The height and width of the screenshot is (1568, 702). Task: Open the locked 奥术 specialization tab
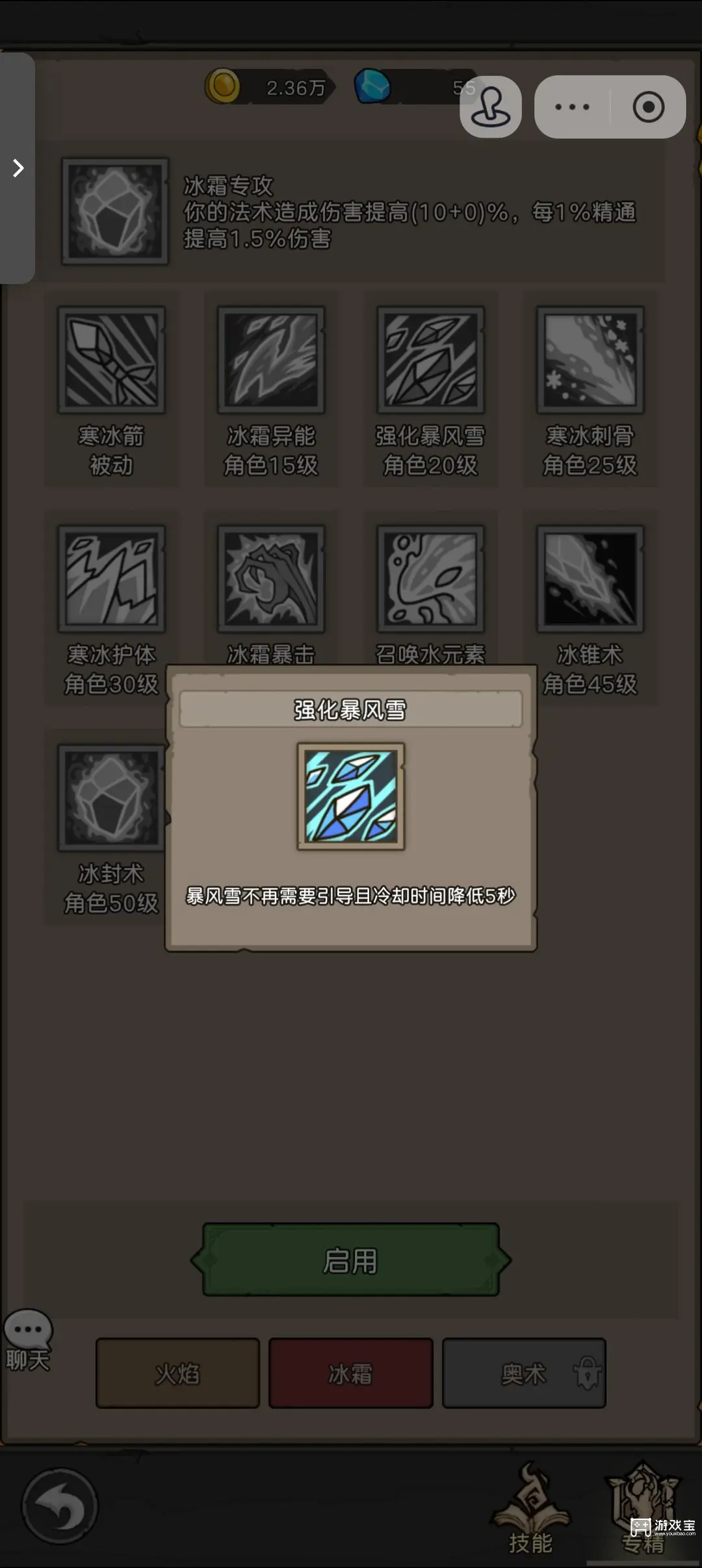pos(524,1373)
